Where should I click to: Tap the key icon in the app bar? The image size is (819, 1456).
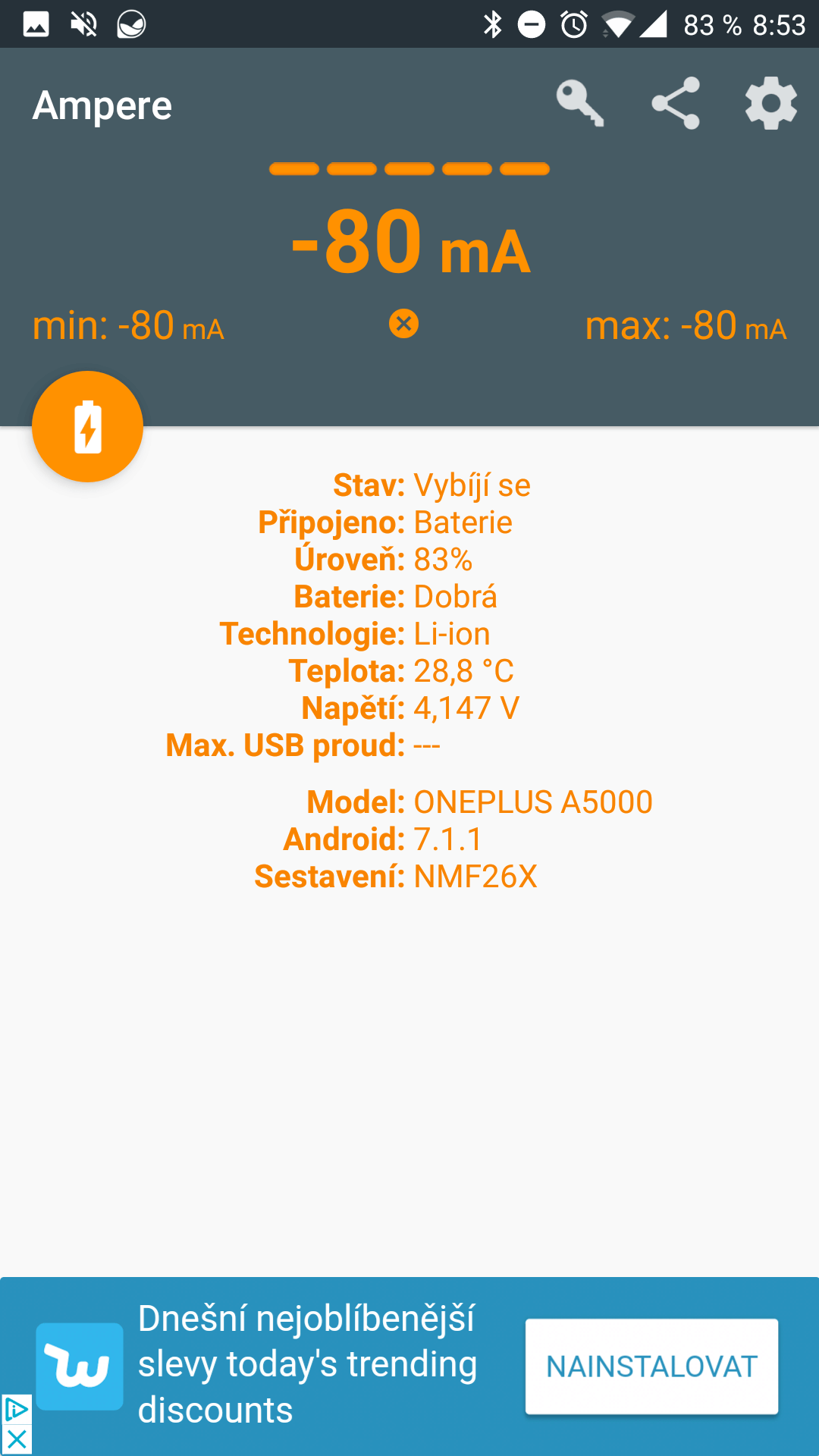[580, 103]
